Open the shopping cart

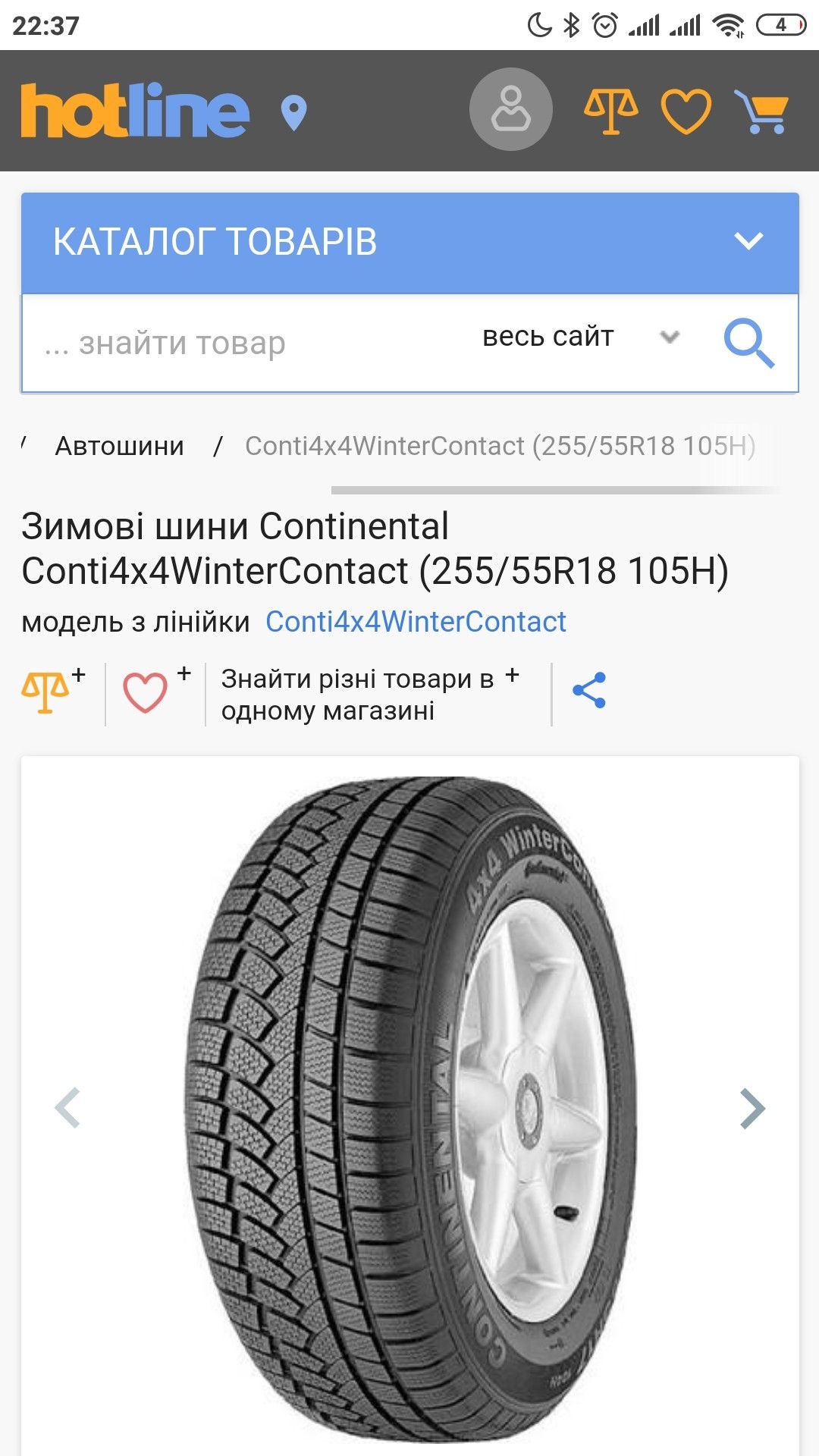(x=761, y=111)
